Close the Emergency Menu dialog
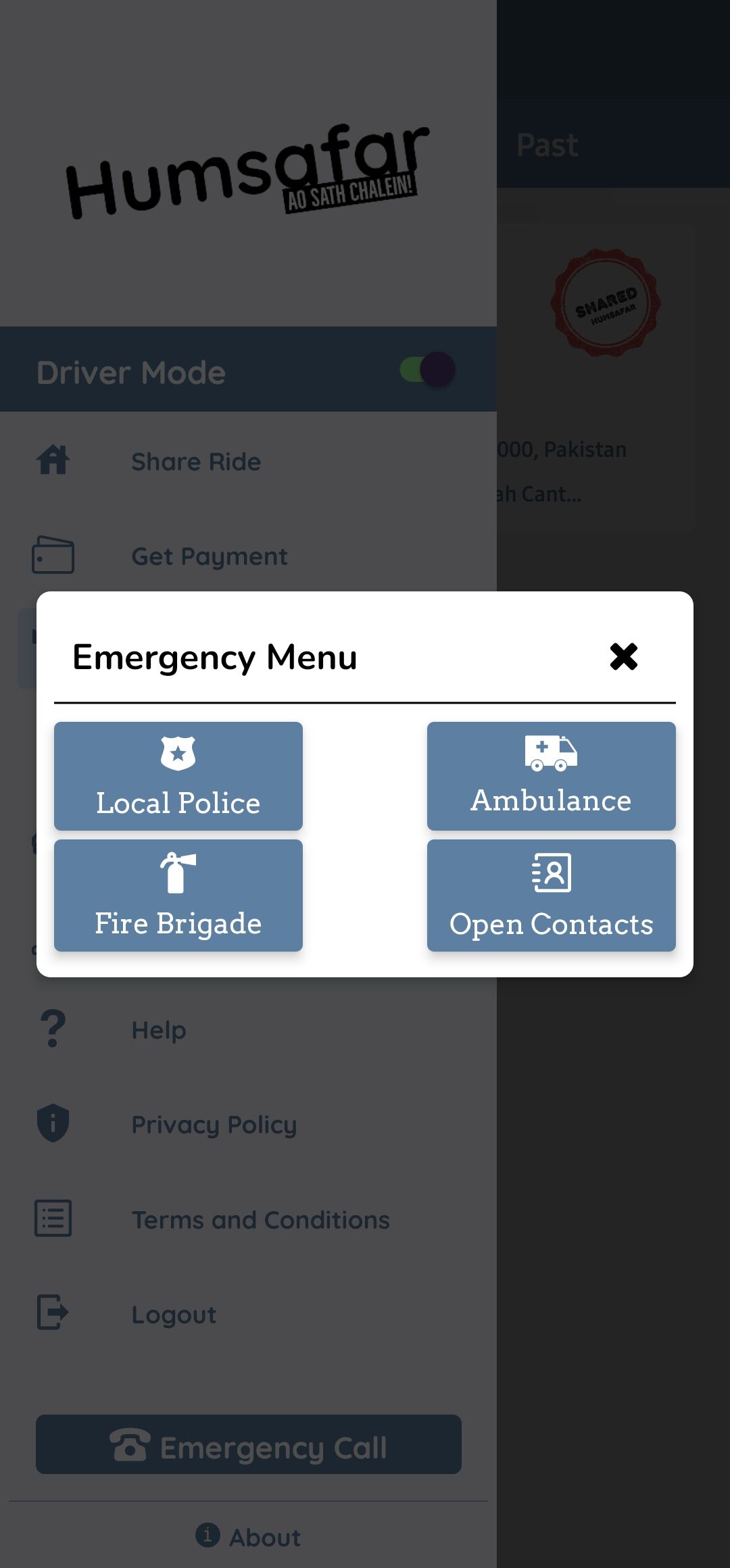This screenshot has width=730, height=1568. tap(623, 656)
